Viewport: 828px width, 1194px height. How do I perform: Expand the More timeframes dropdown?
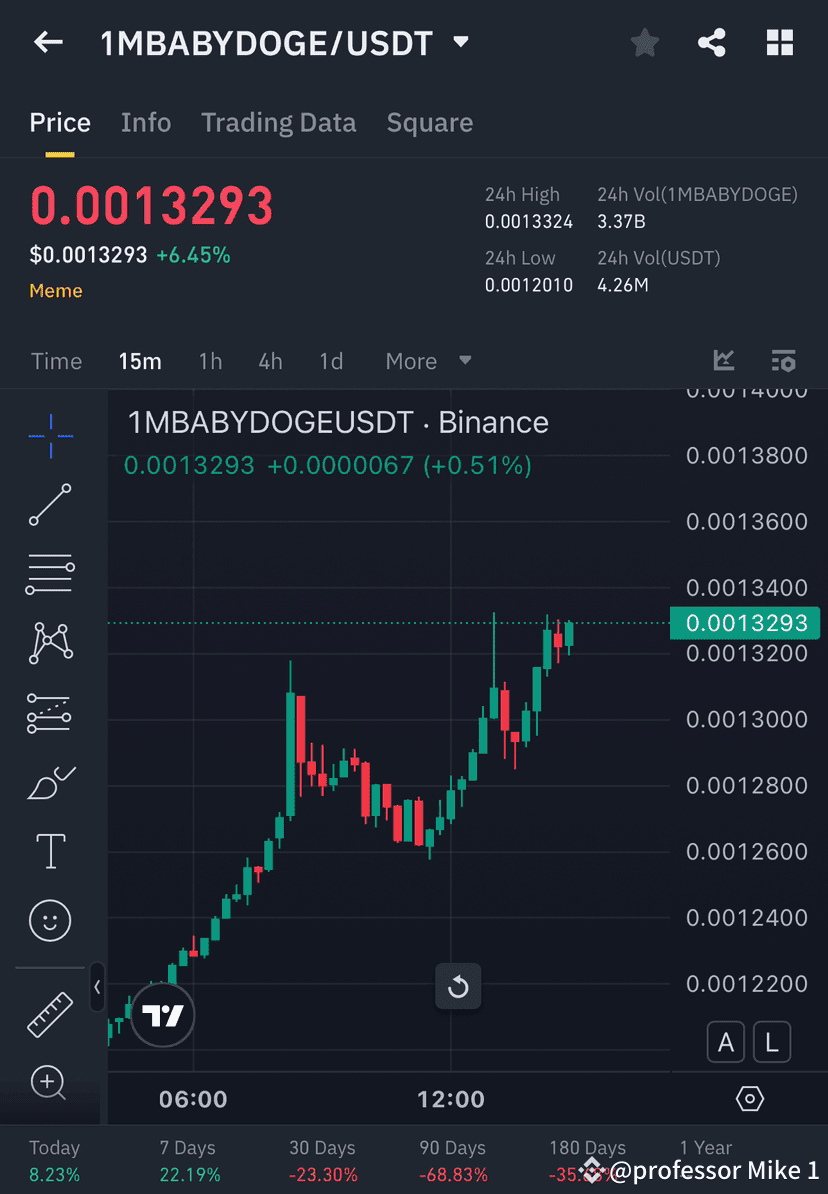coord(424,361)
